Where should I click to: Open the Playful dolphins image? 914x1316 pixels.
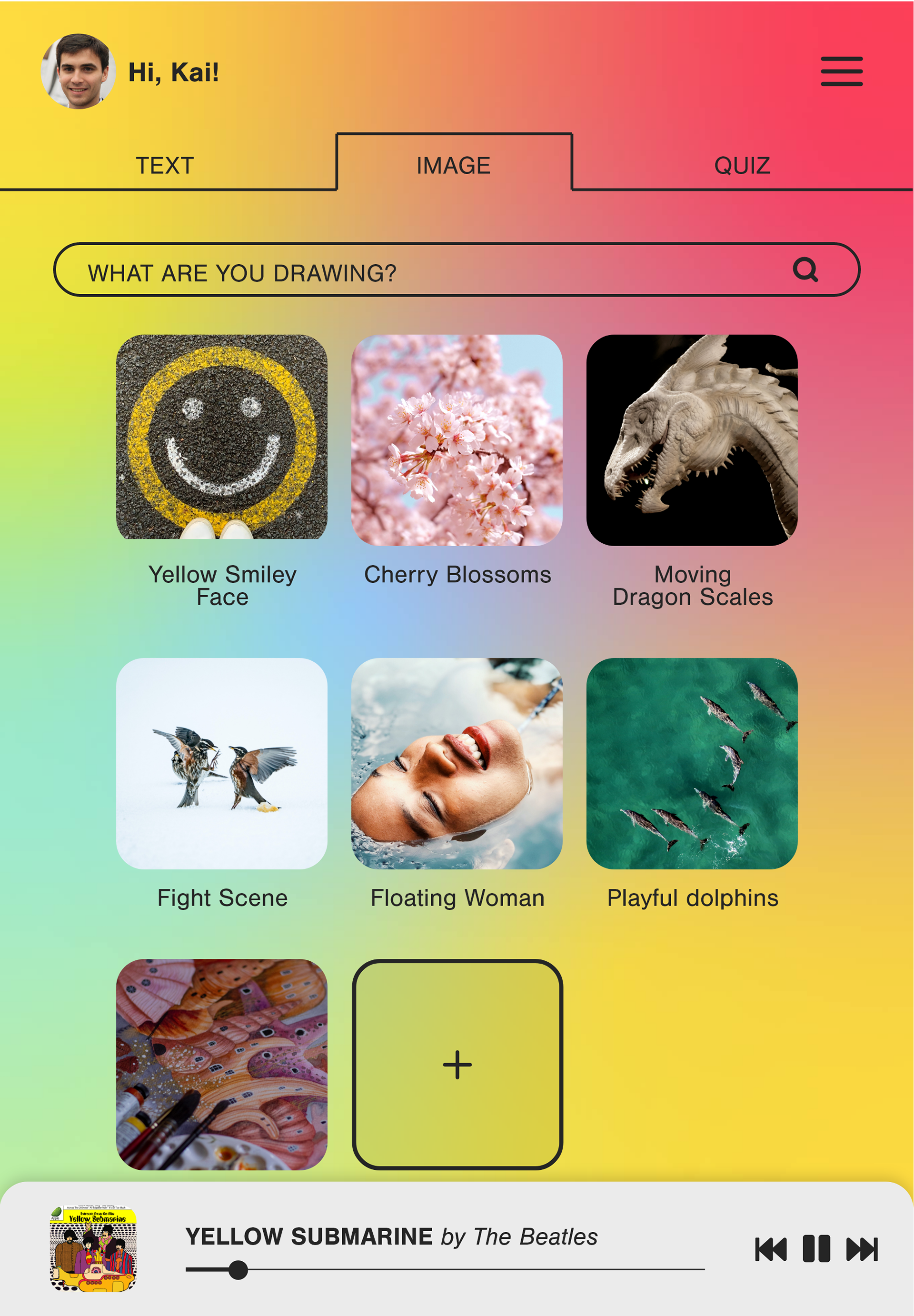tap(692, 763)
